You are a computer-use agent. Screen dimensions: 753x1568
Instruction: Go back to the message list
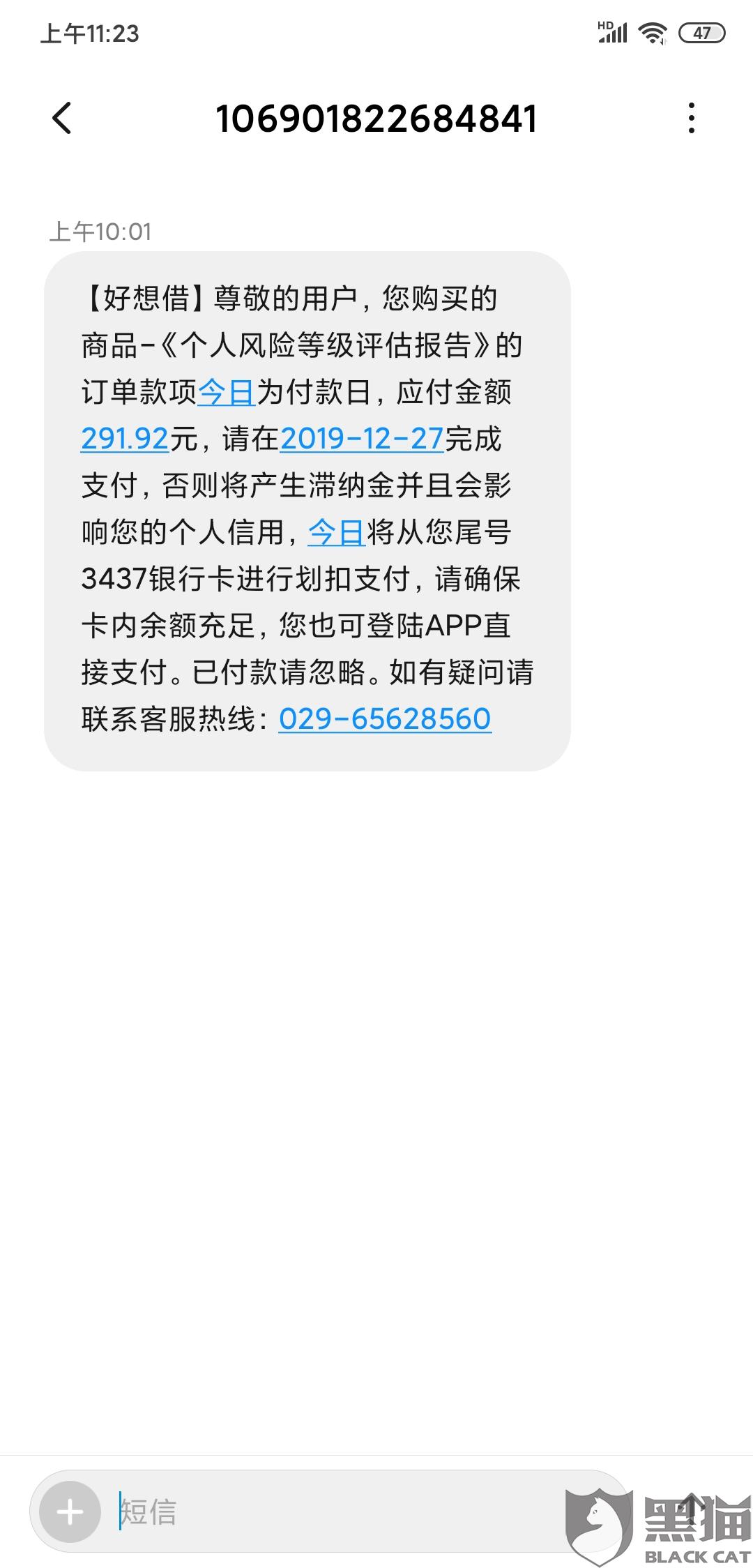tap(61, 118)
